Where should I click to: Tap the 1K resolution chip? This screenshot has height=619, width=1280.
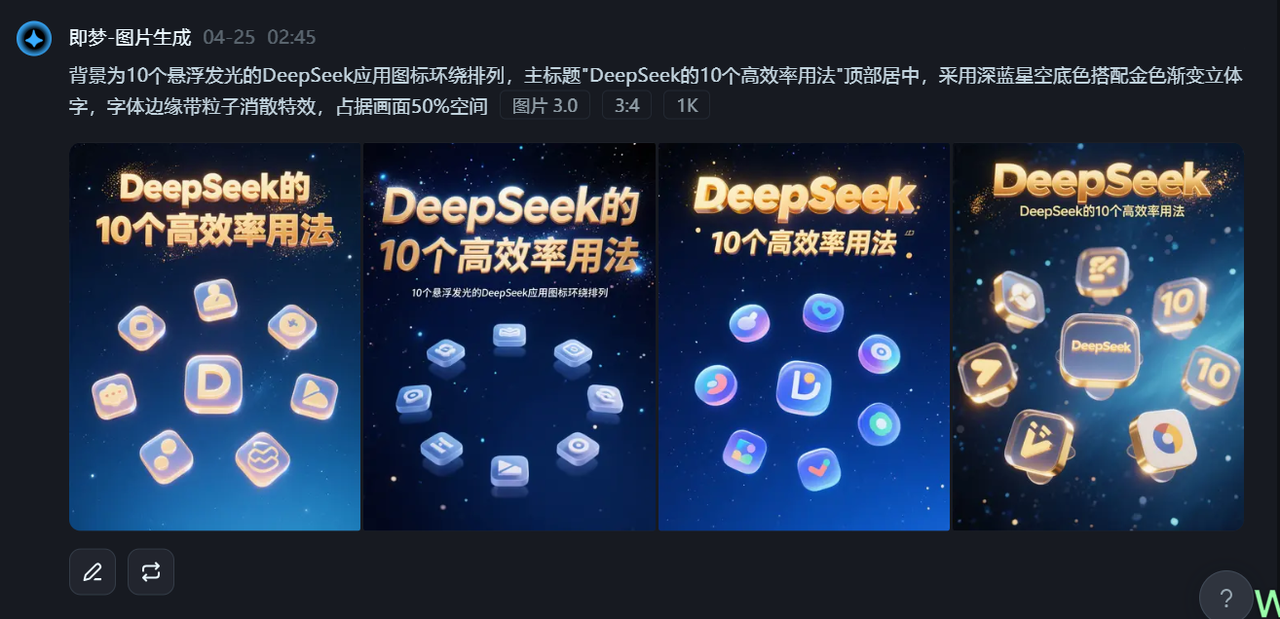click(686, 105)
